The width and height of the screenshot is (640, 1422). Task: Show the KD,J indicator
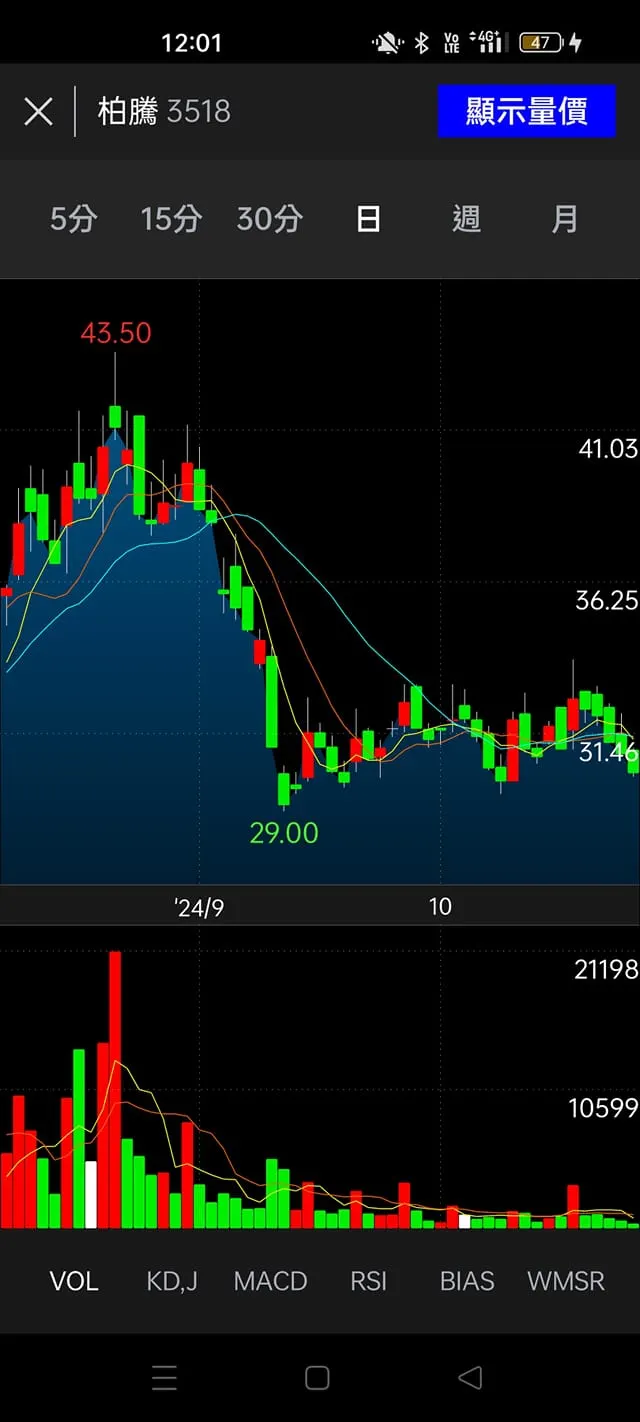[x=172, y=1281]
